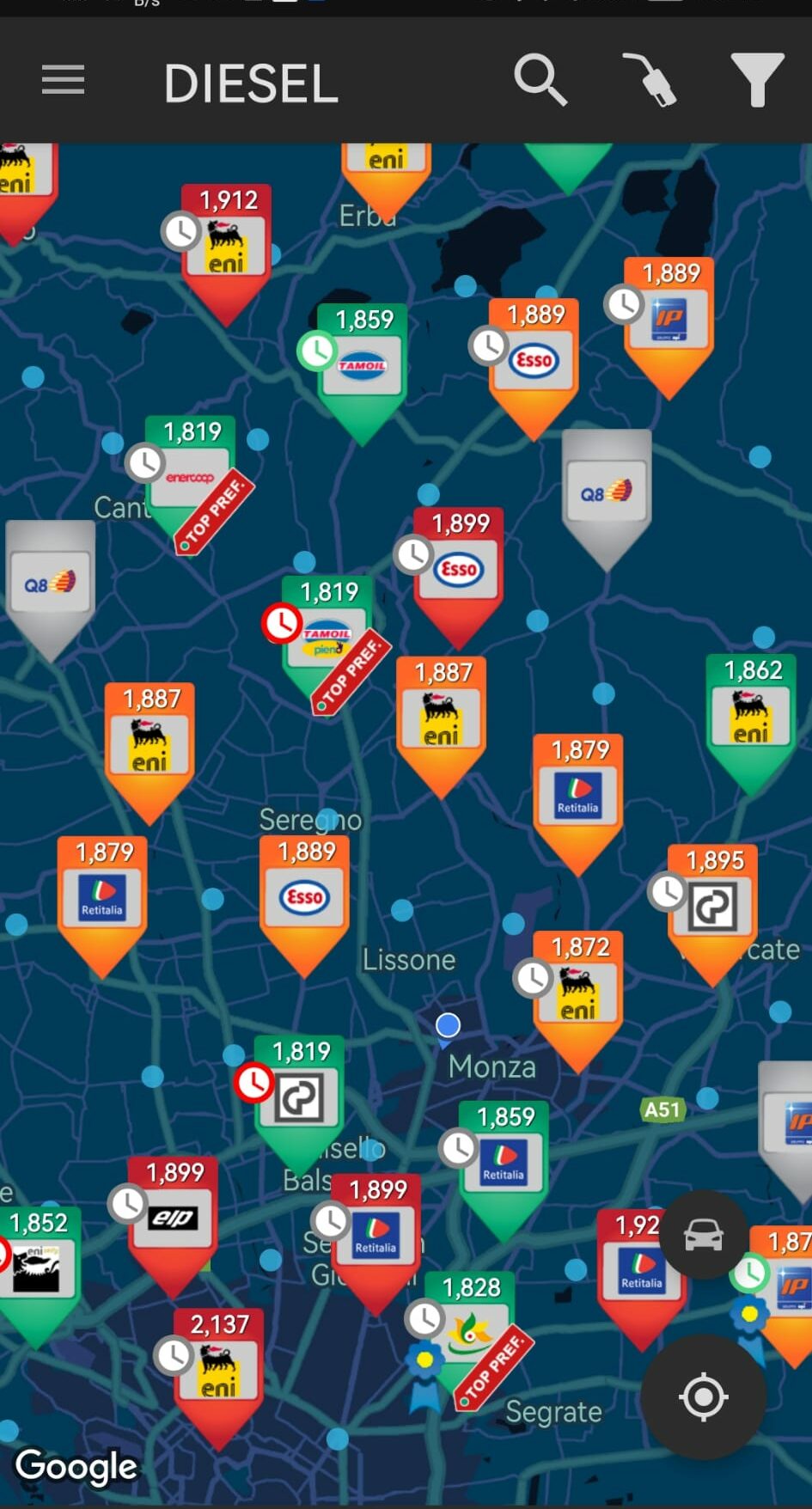The height and width of the screenshot is (1509, 812).
Task: Open the Eni station priced 1,912
Action: point(227,243)
